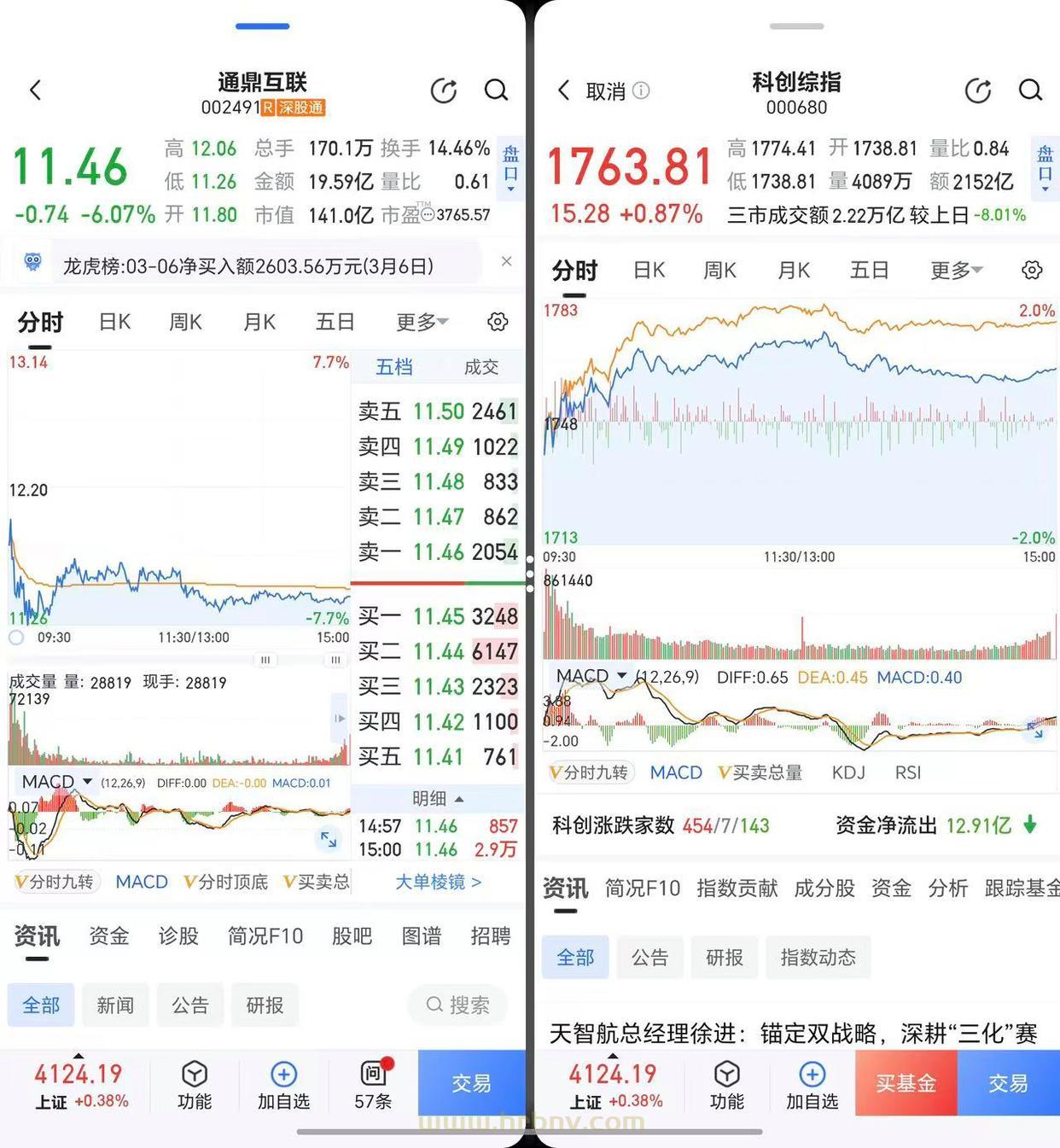Viewport: 1060px width, 1148px height.
Task: Filter 科创综指 news by 指数动态
Action: pyautogui.click(x=818, y=958)
